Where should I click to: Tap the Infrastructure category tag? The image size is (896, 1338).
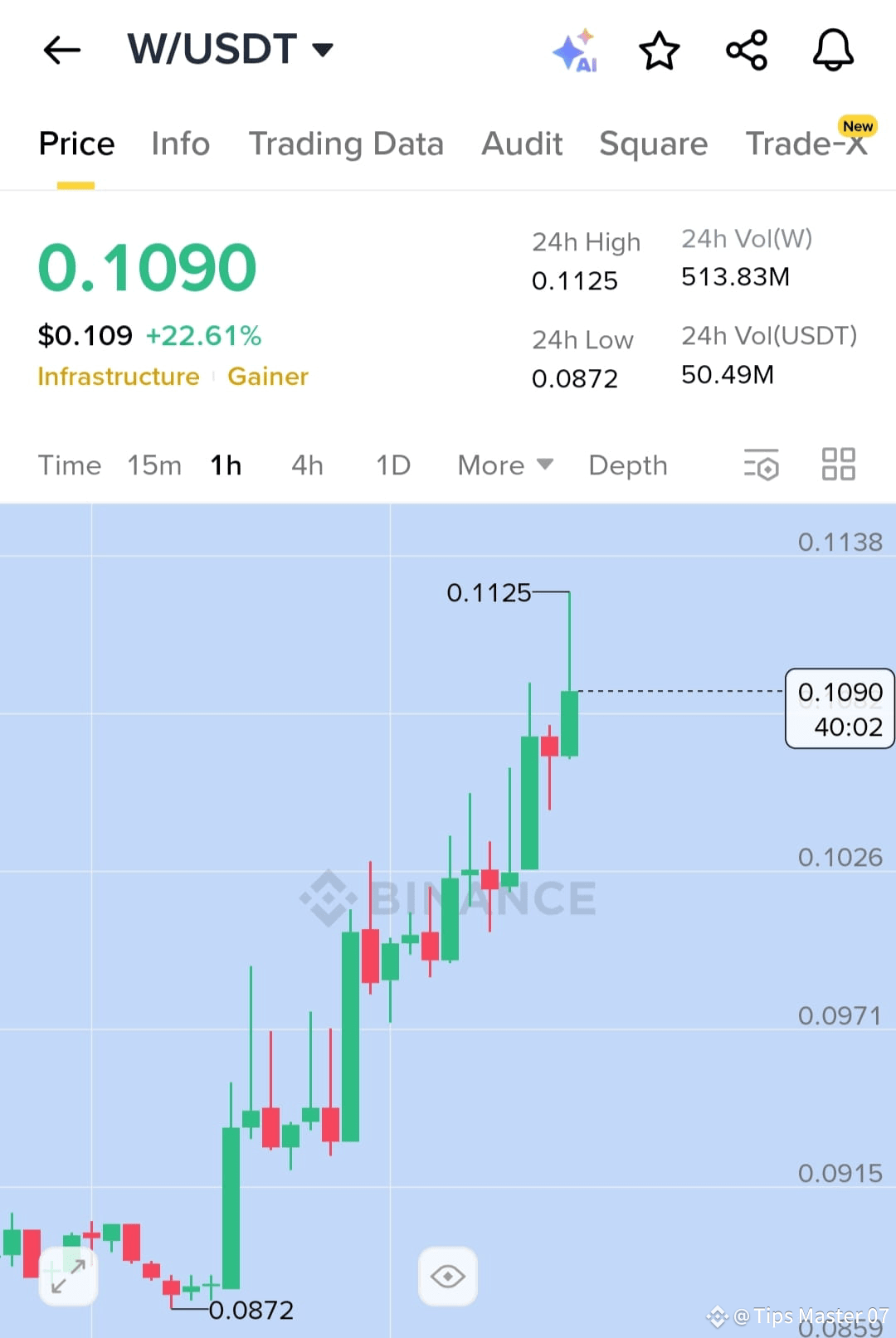119,377
